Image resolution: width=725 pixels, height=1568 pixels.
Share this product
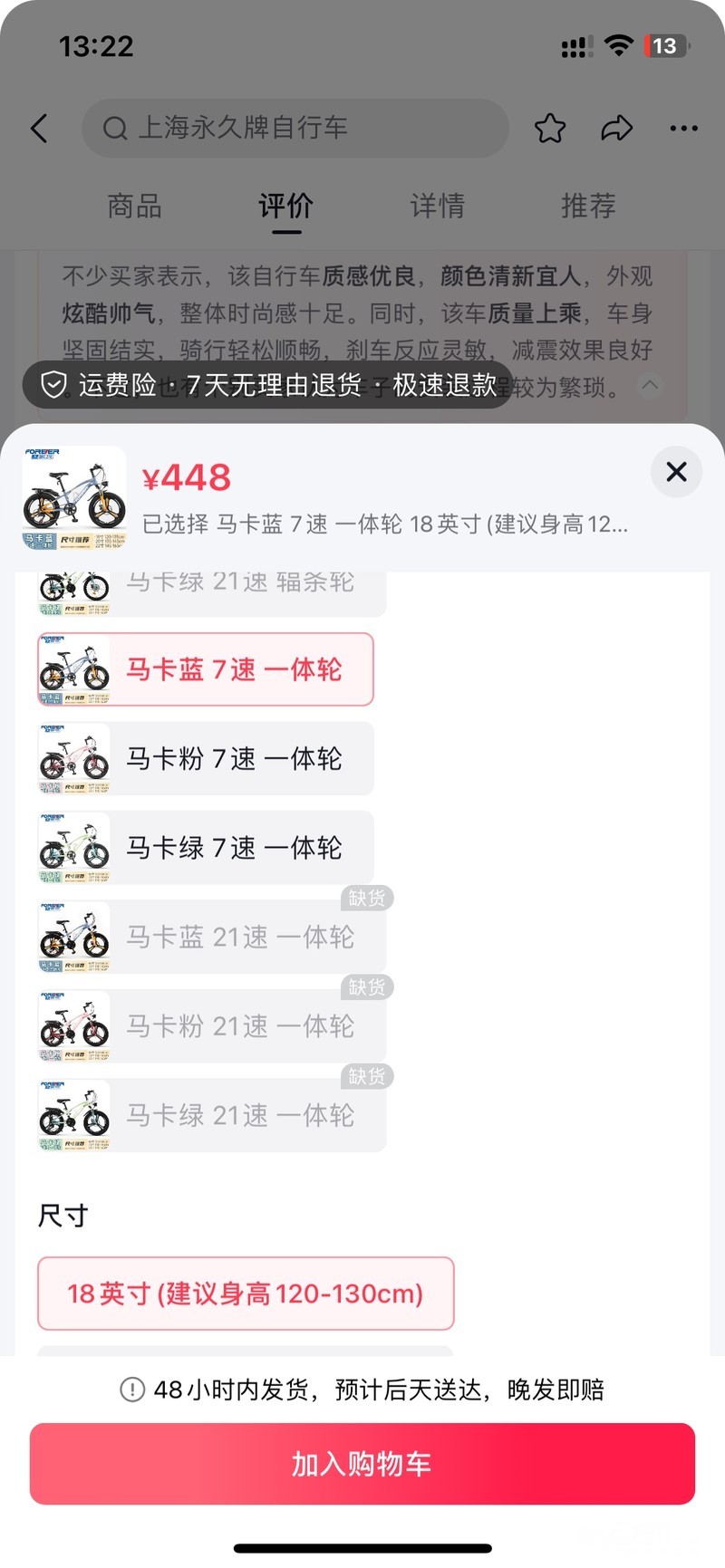pyautogui.click(x=616, y=129)
